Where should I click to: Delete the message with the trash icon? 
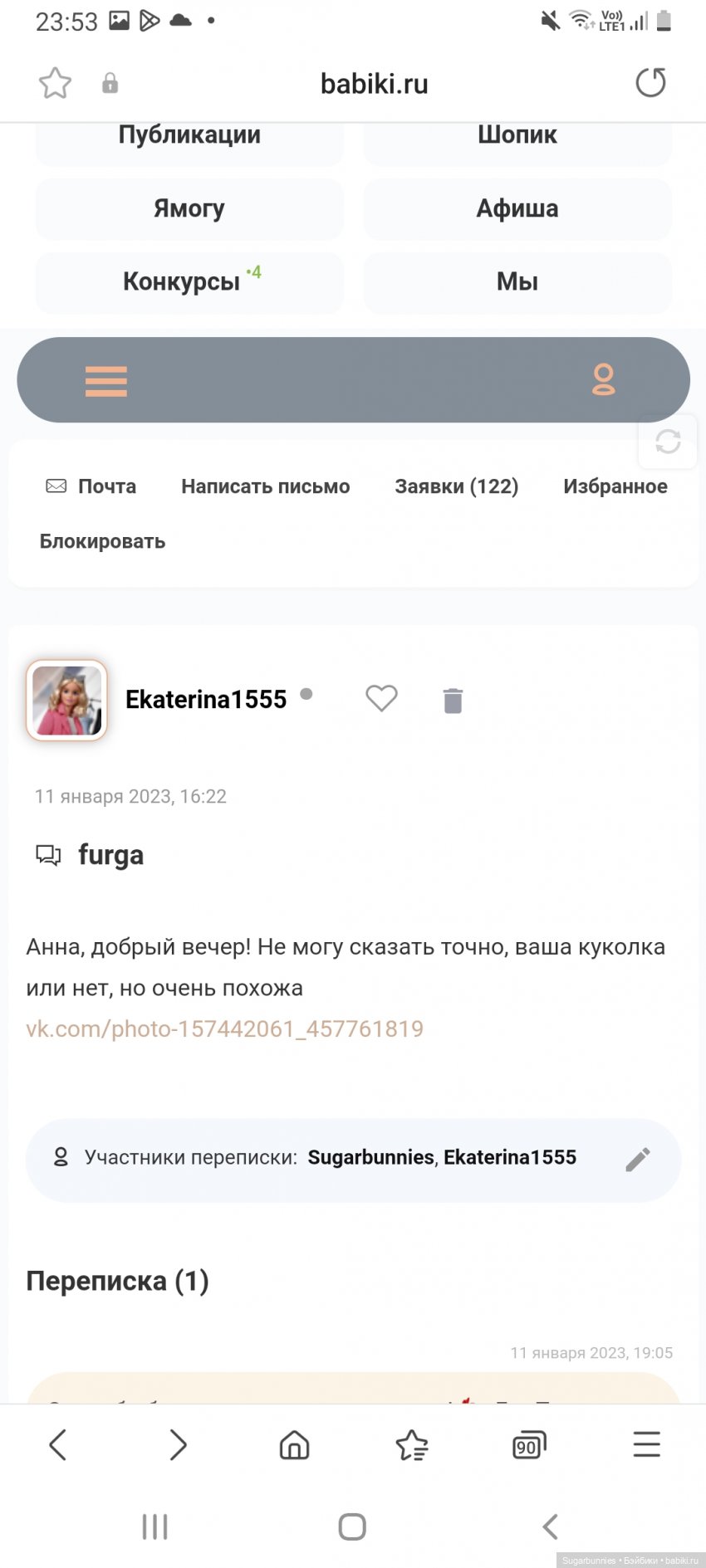pos(453,701)
